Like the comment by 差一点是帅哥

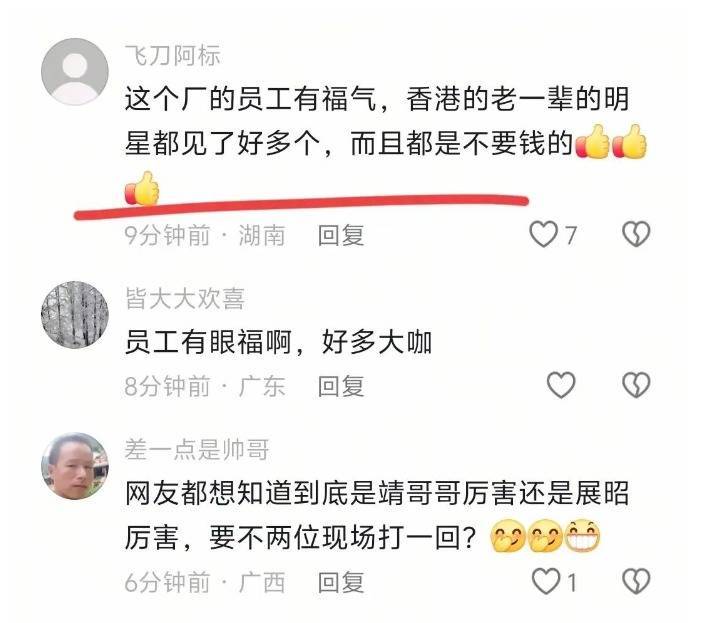(x=545, y=581)
